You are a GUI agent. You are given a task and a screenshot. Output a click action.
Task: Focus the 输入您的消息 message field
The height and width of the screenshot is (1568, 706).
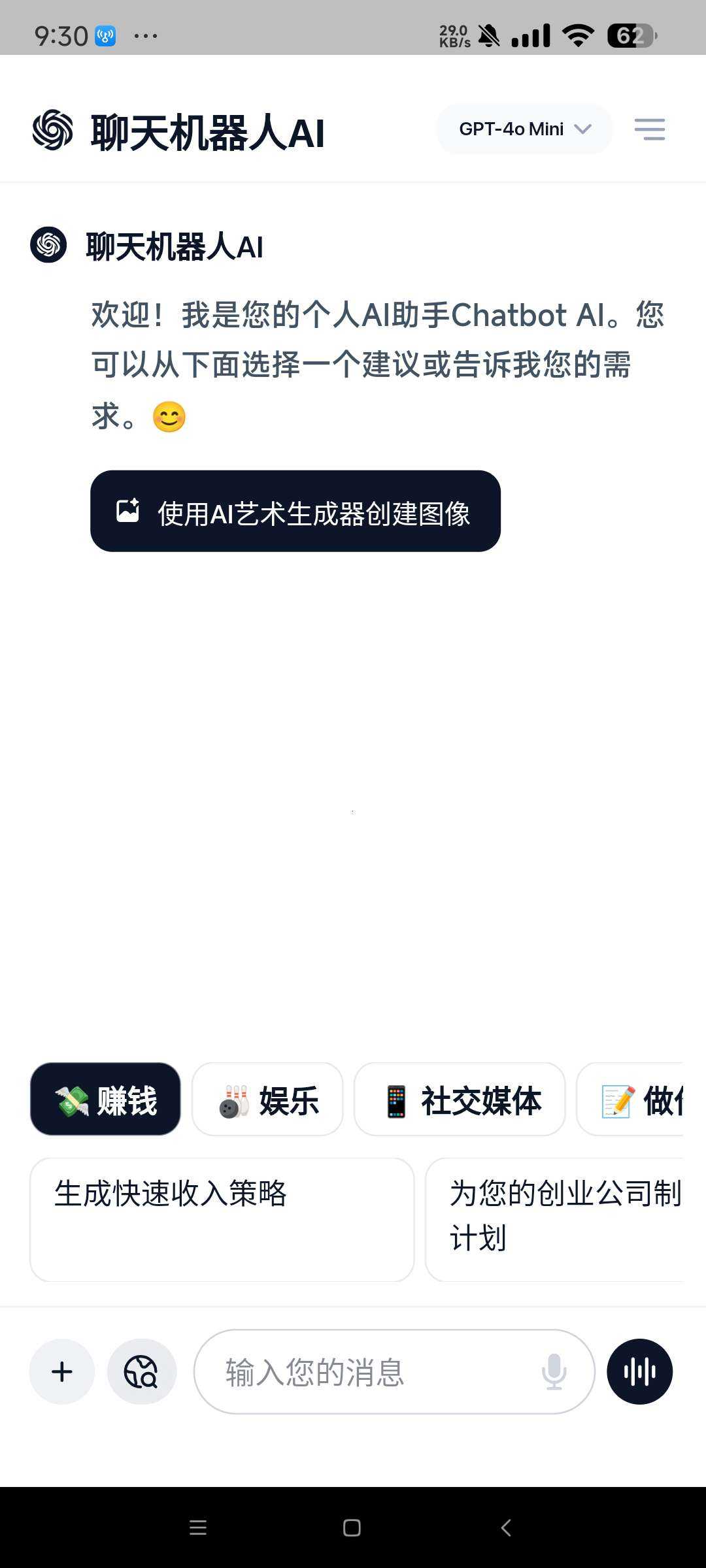366,1371
